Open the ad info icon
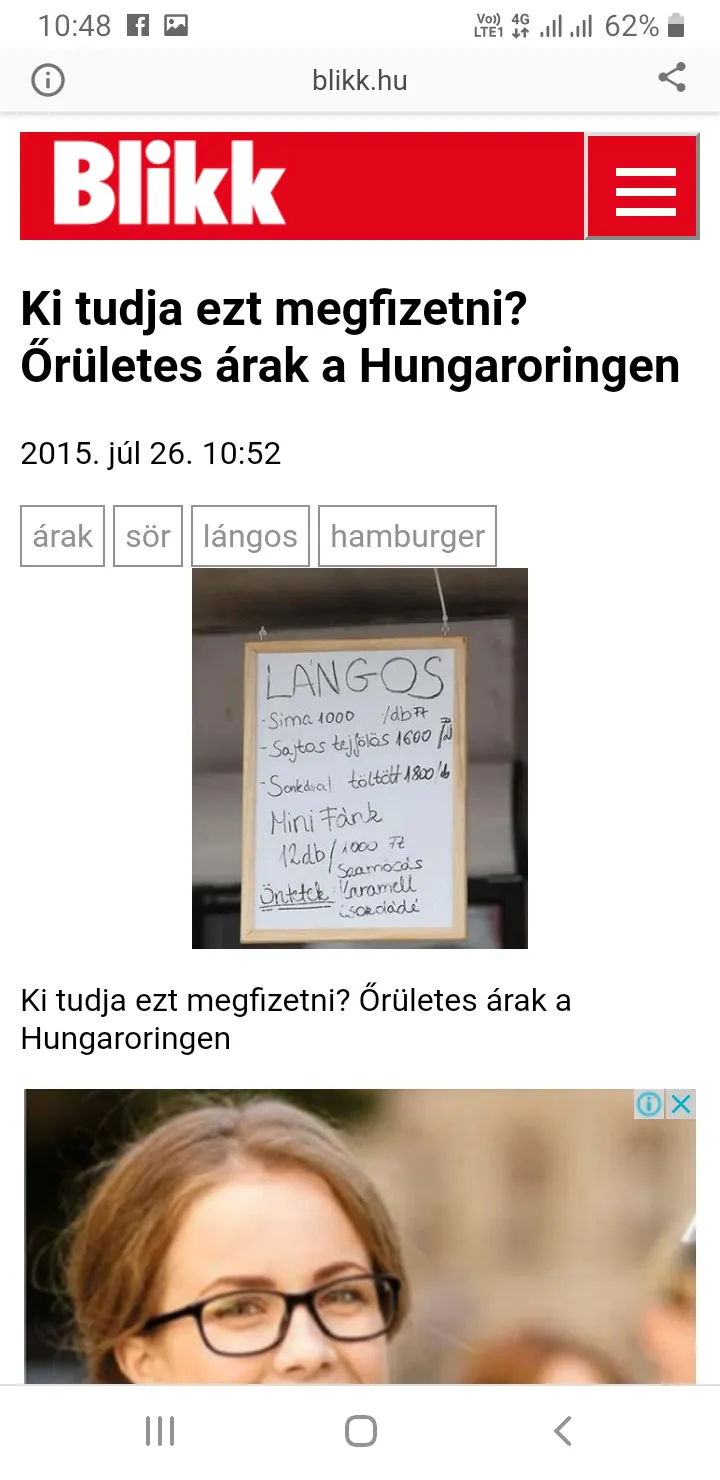The image size is (720, 1480). pyautogui.click(x=649, y=1104)
